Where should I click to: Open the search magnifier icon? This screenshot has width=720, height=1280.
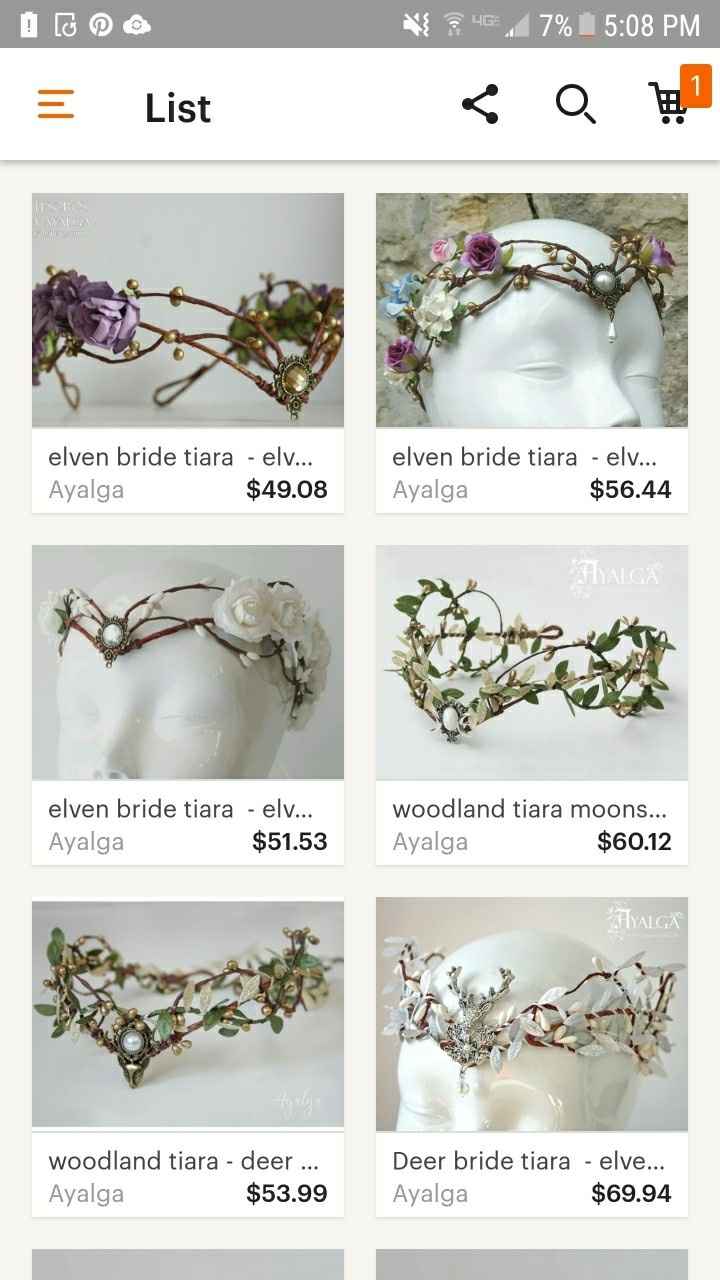pyautogui.click(x=574, y=103)
